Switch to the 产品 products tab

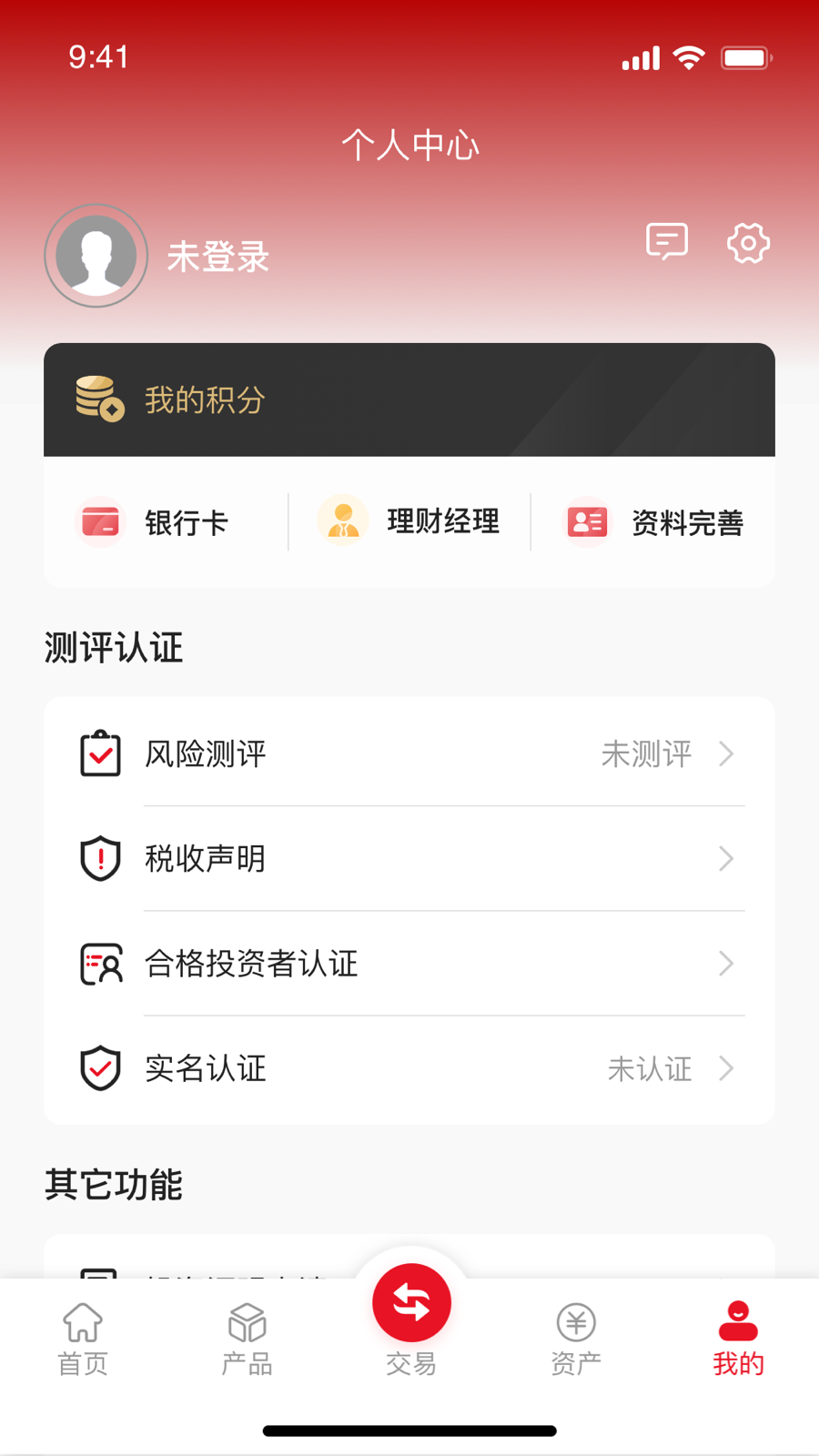246,1336
